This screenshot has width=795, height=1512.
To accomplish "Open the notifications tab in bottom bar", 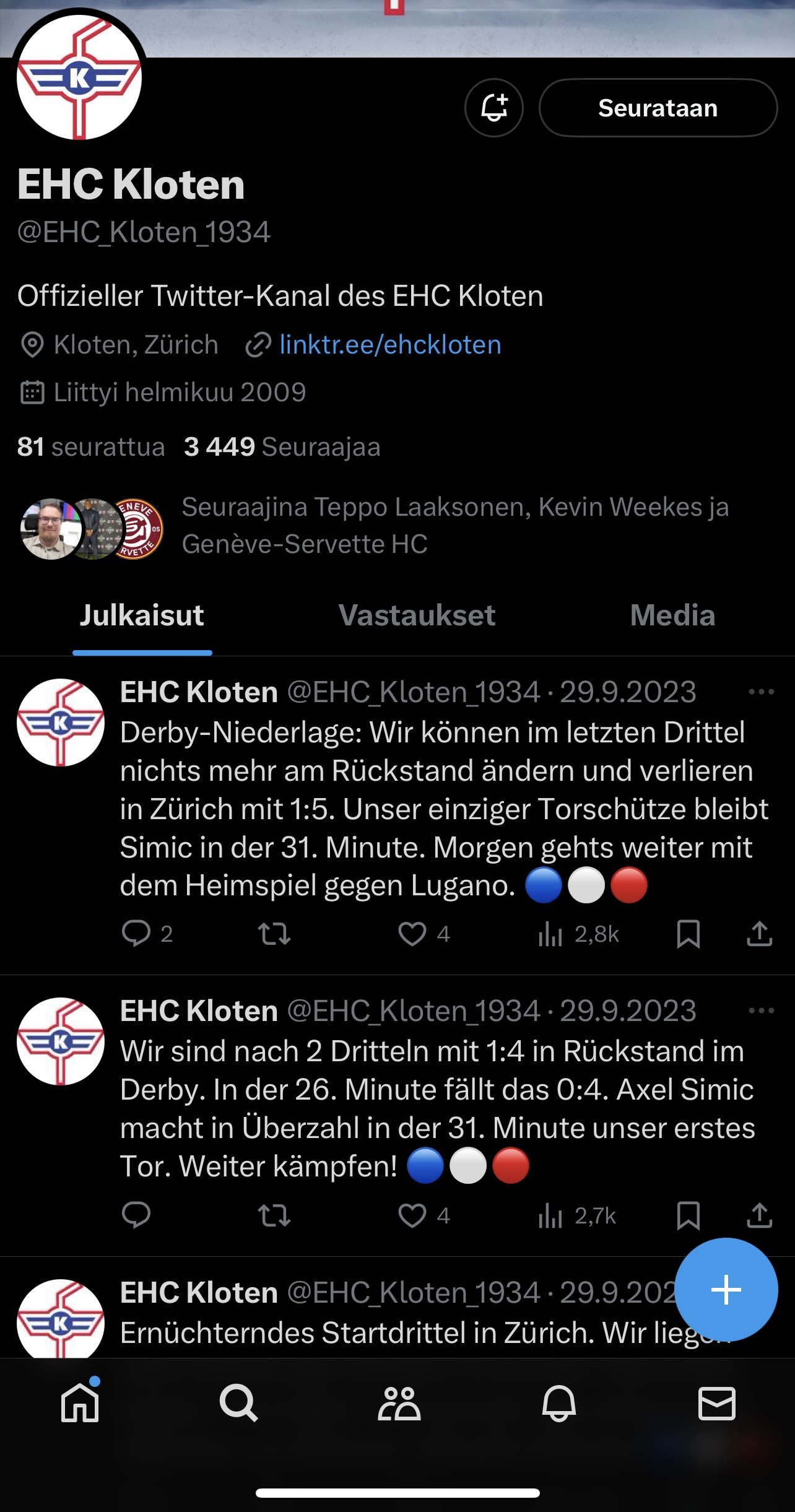I will click(558, 1402).
